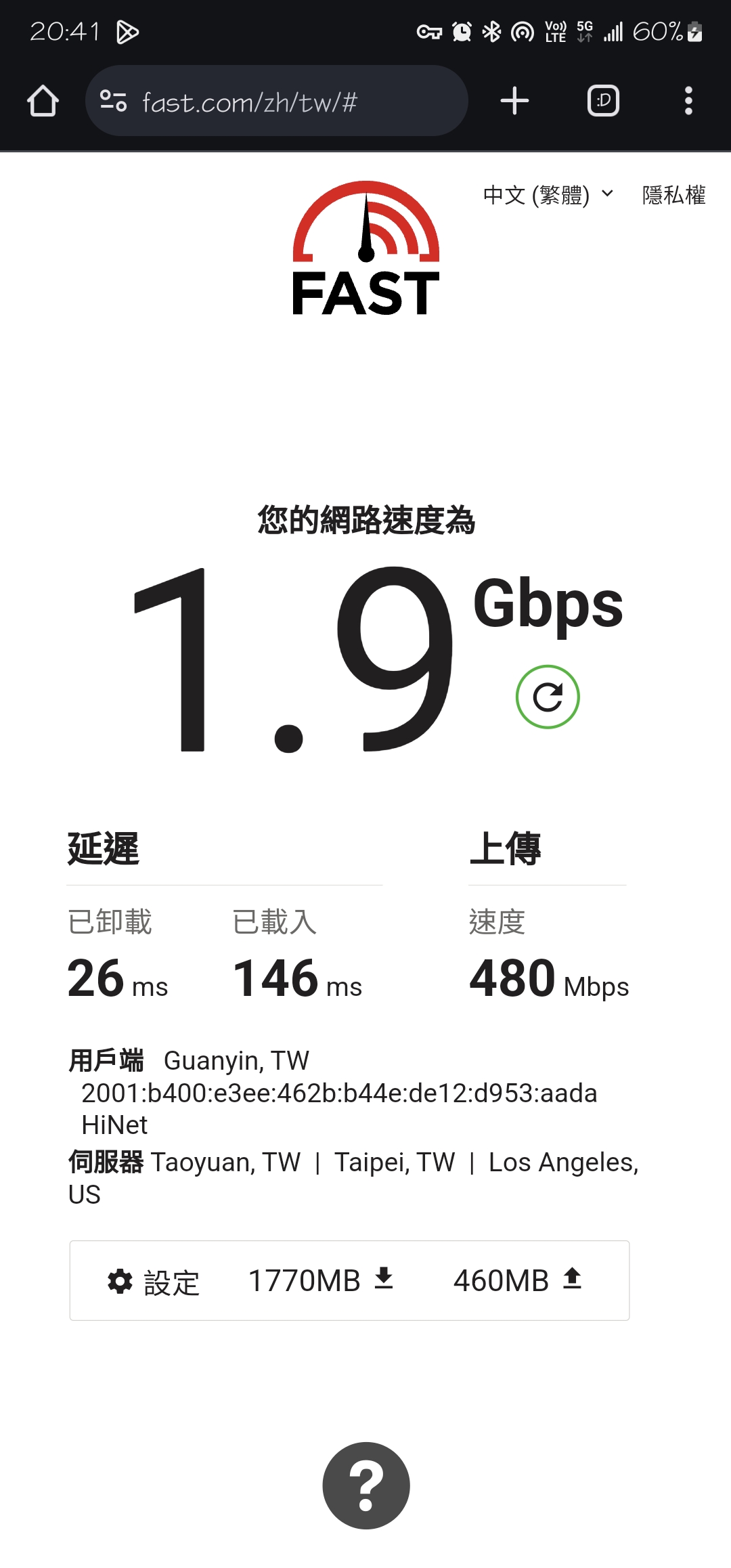The height and width of the screenshot is (1568, 731).
Task: View site info icon in address bar
Action: click(x=113, y=101)
